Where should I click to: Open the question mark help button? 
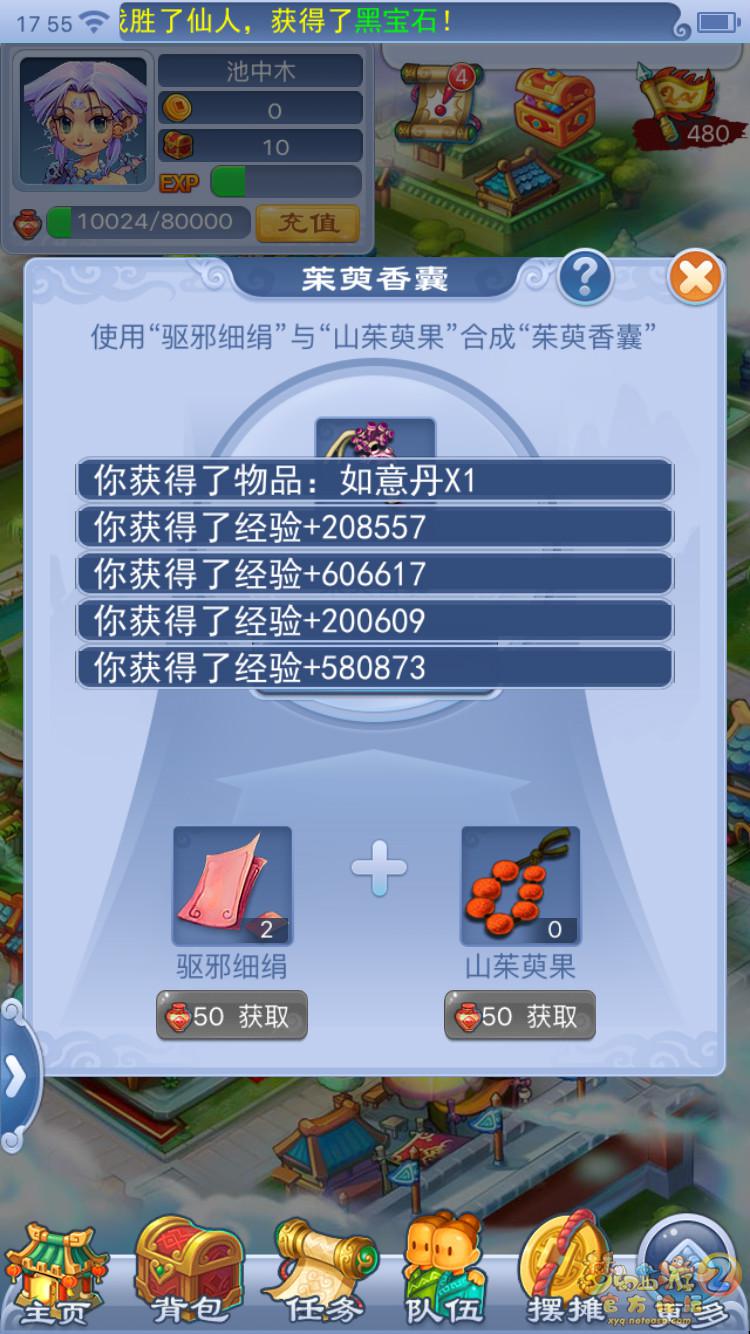point(585,277)
